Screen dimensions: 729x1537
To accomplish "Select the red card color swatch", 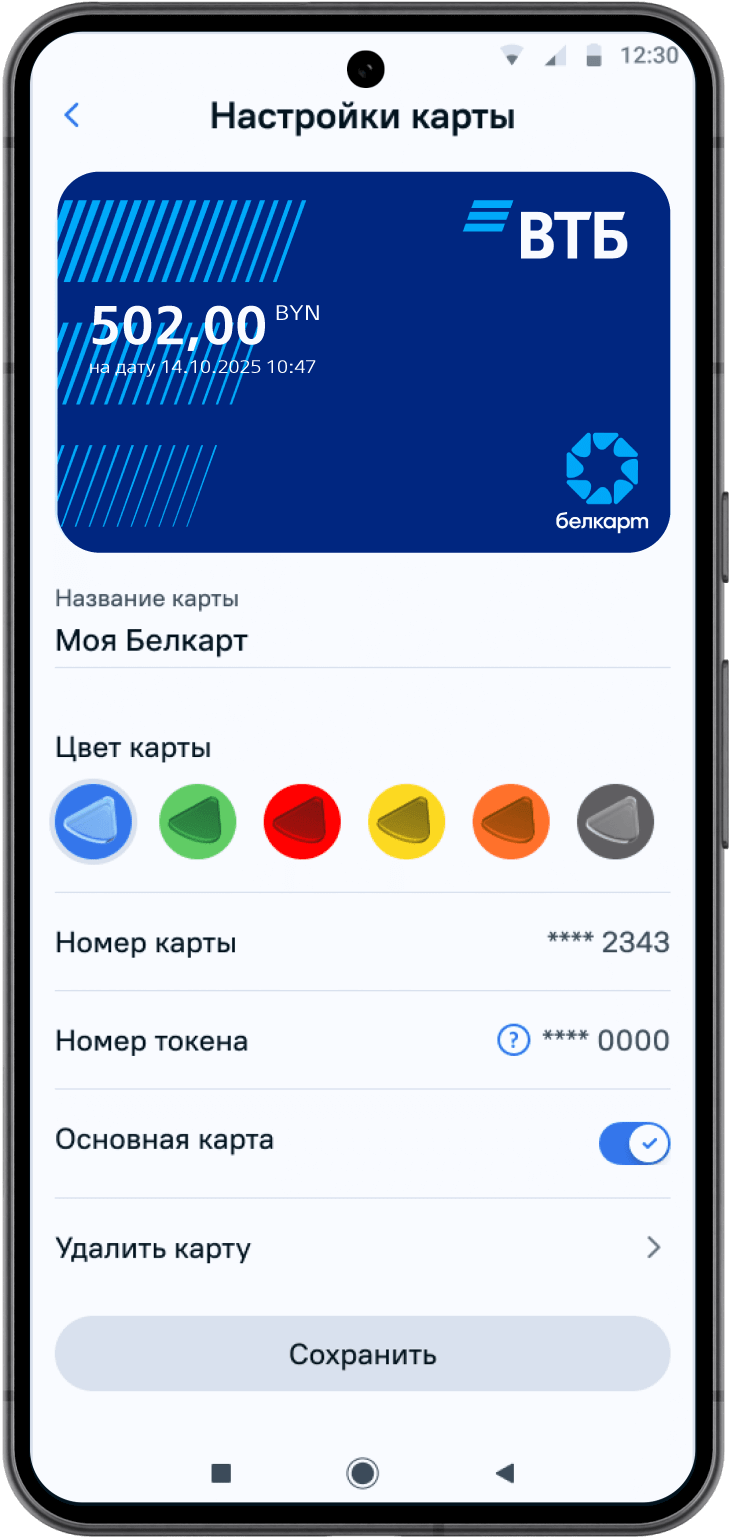I will [302, 821].
